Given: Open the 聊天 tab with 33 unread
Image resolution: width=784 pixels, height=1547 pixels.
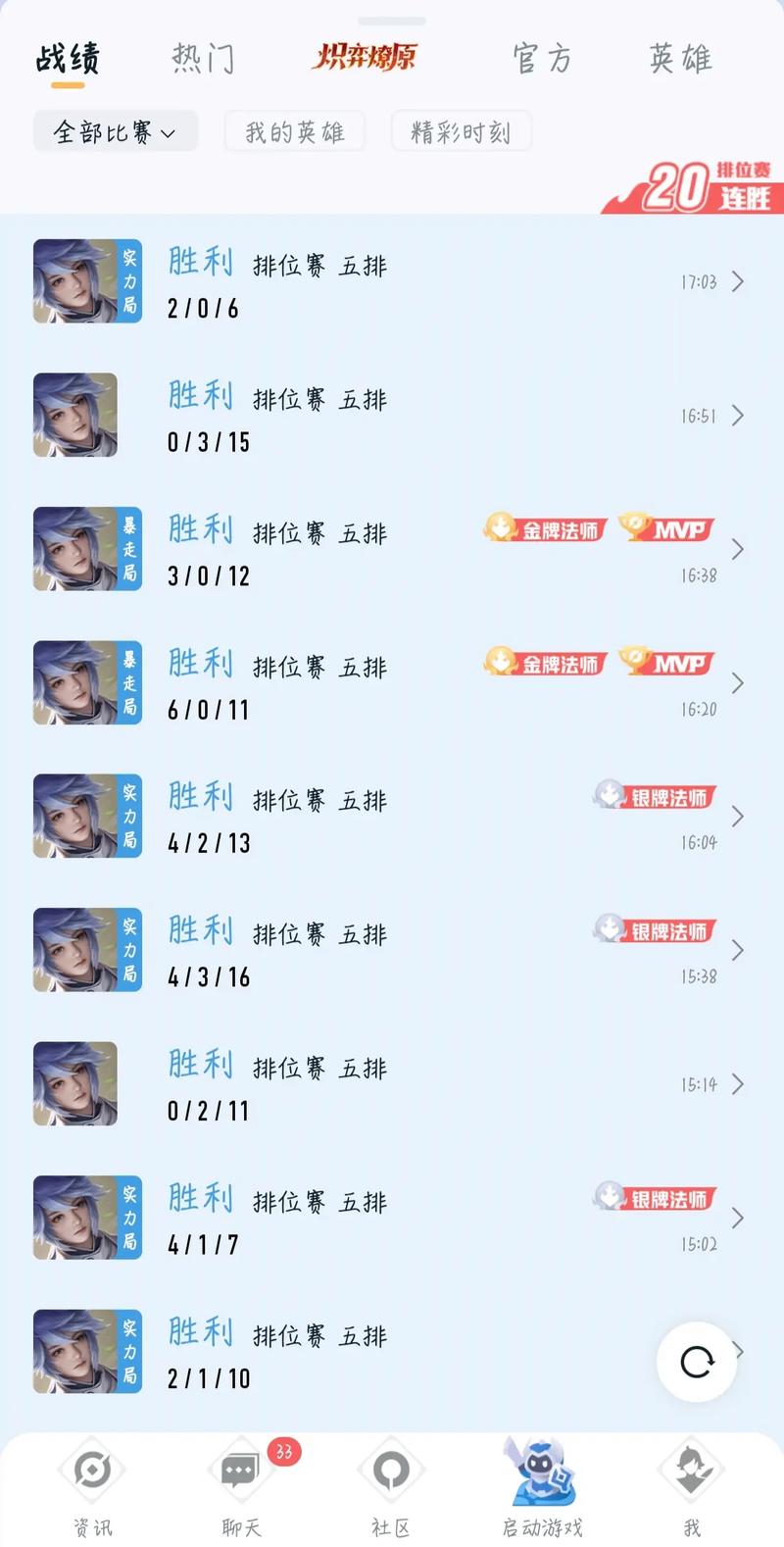Looking at the screenshot, I should (x=241, y=1485).
